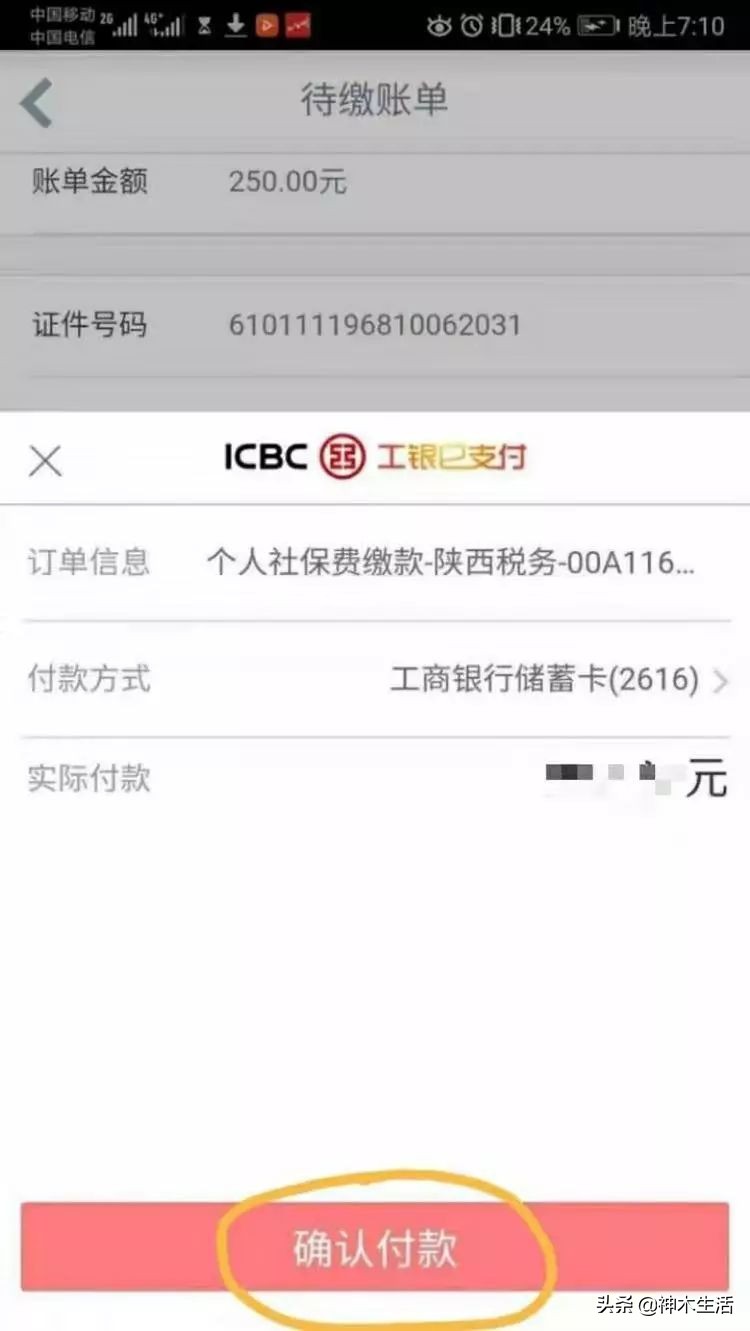Screen dimensions: 750x1331
Task: Tap the 订单信息 order info row
Action: pos(375,562)
